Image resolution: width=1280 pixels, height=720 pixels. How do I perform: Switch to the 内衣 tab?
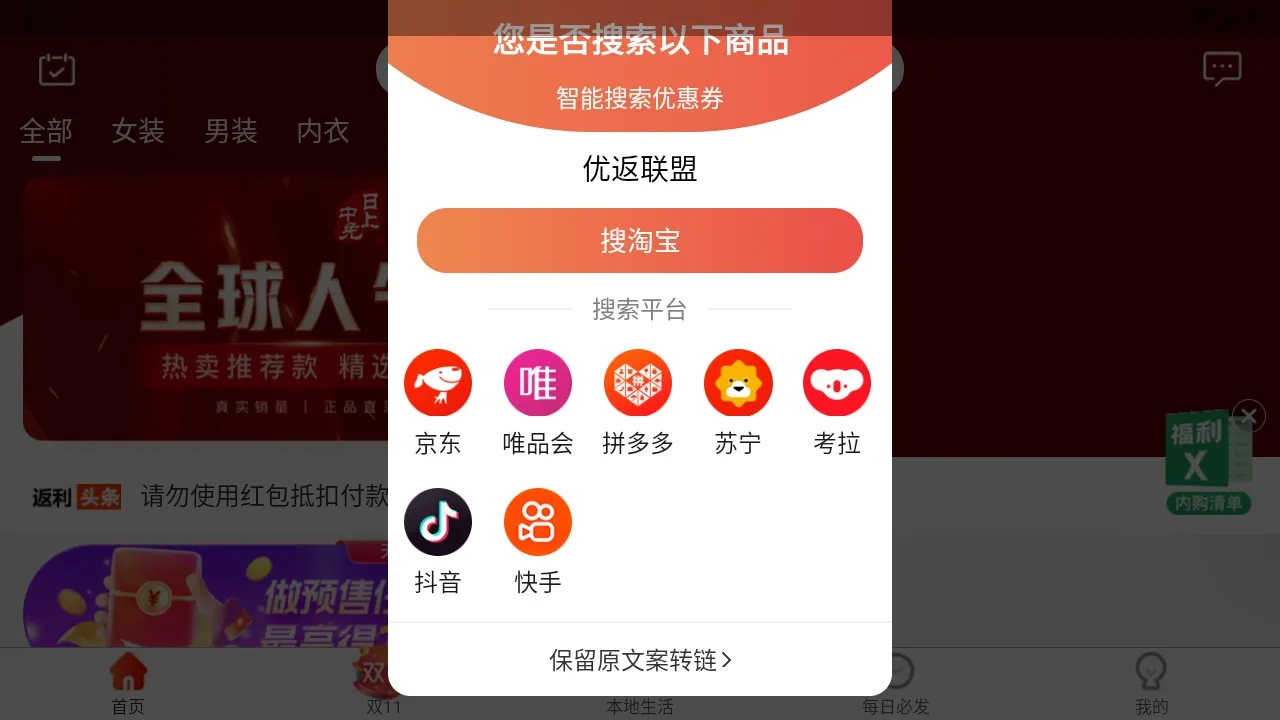(x=323, y=131)
